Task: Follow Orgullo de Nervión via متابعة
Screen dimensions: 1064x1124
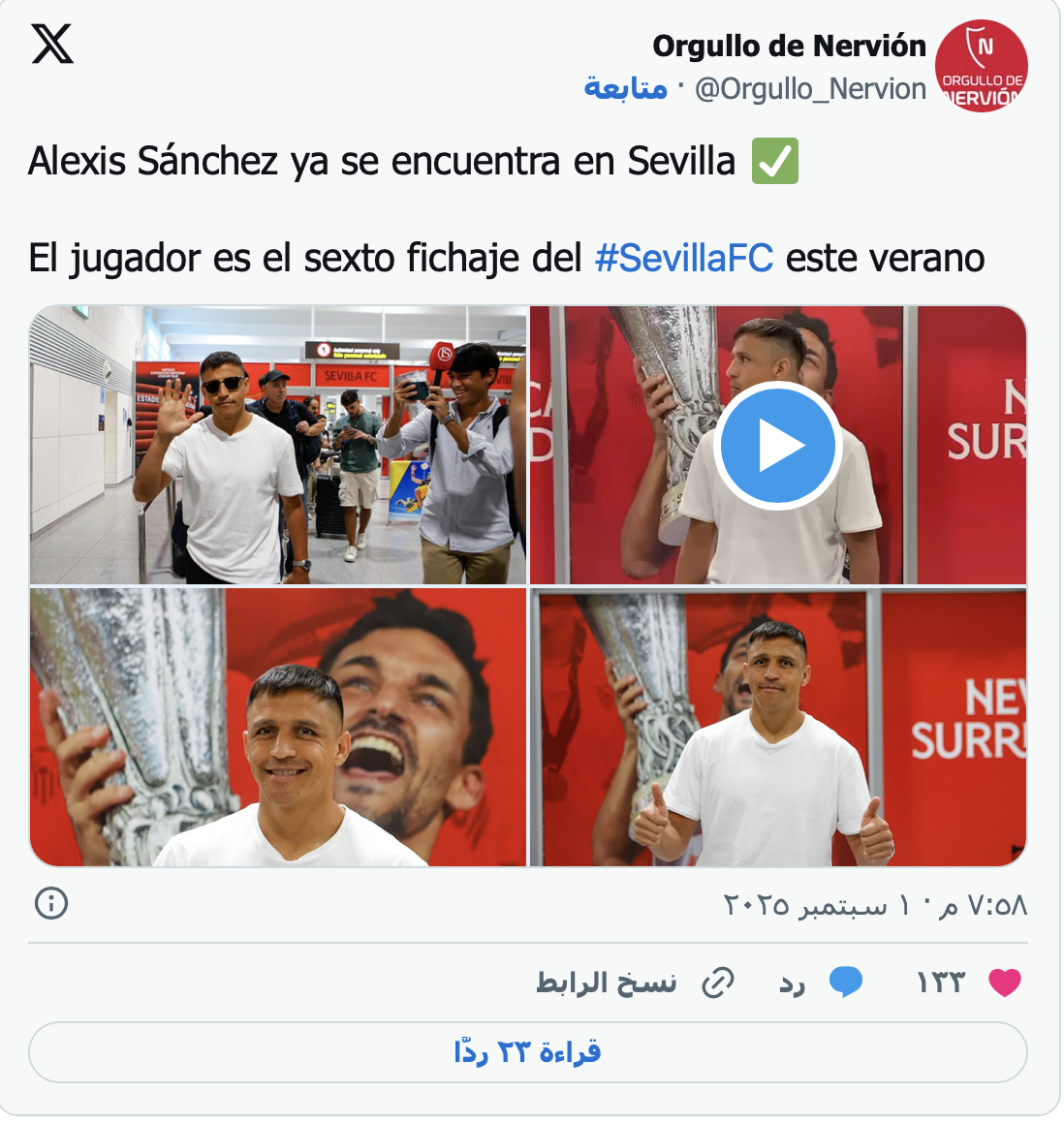Action: 625,89
